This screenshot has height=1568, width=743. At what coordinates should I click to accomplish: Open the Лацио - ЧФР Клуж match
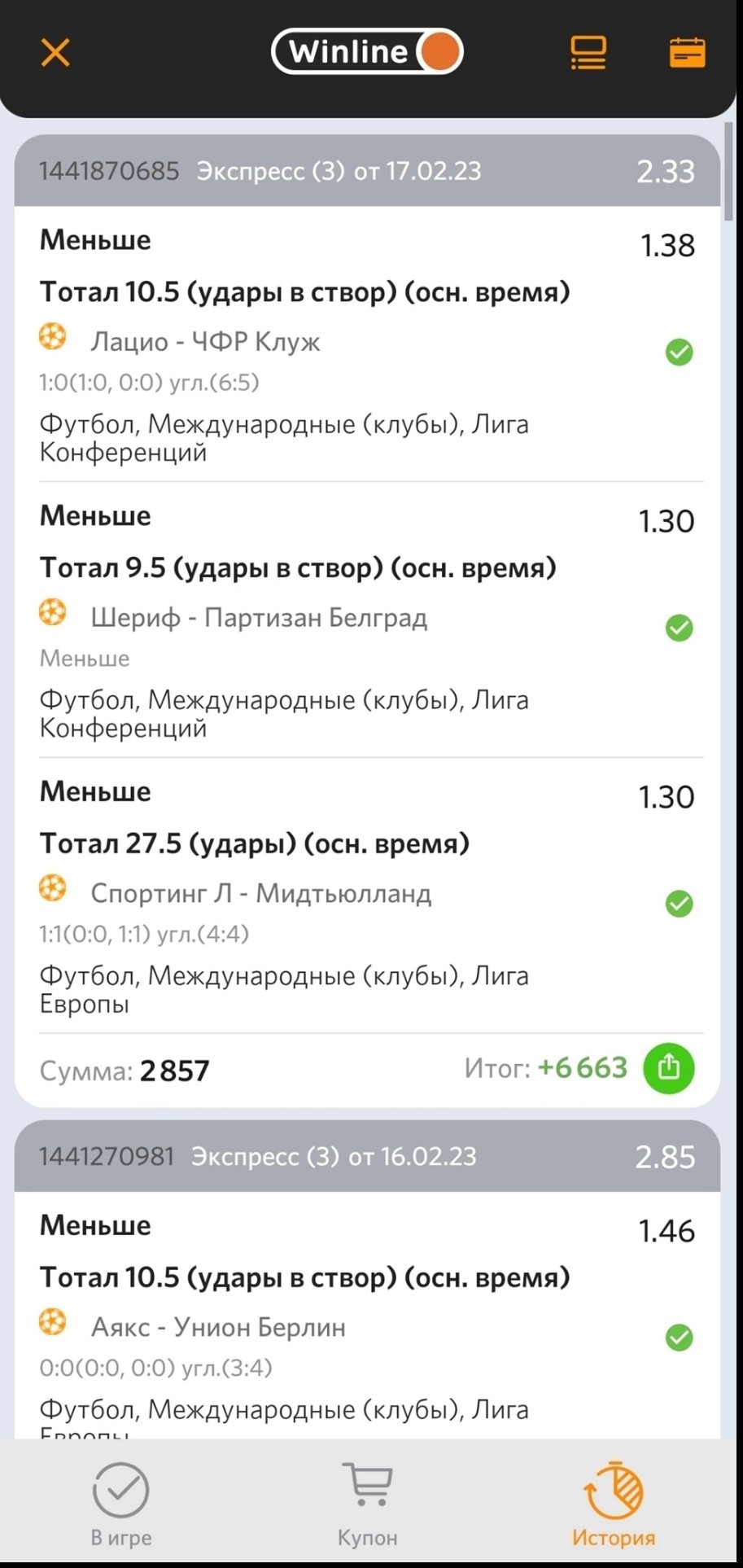pos(205,342)
